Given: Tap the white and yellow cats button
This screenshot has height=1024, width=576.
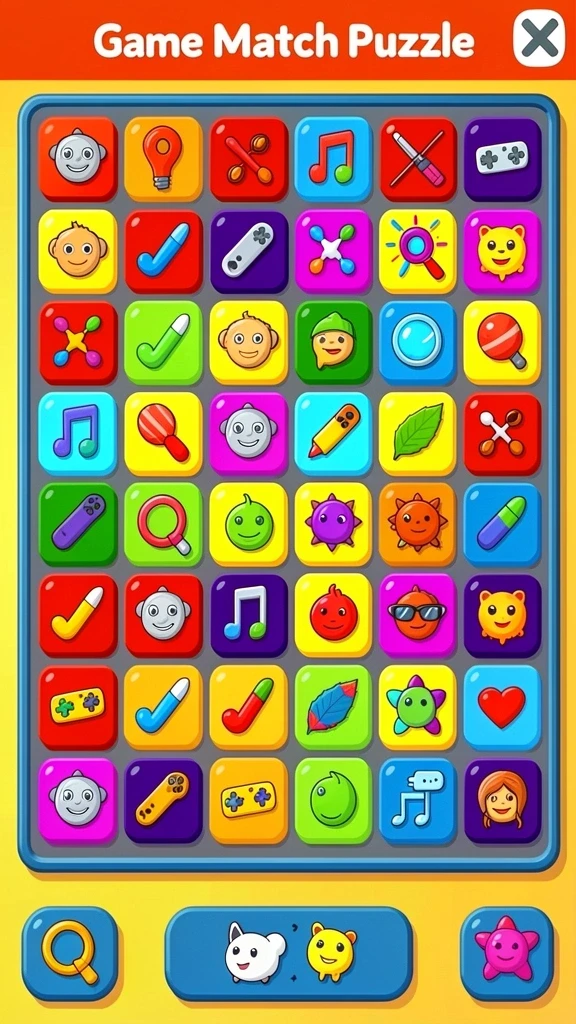Looking at the screenshot, I should (x=289, y=953).
